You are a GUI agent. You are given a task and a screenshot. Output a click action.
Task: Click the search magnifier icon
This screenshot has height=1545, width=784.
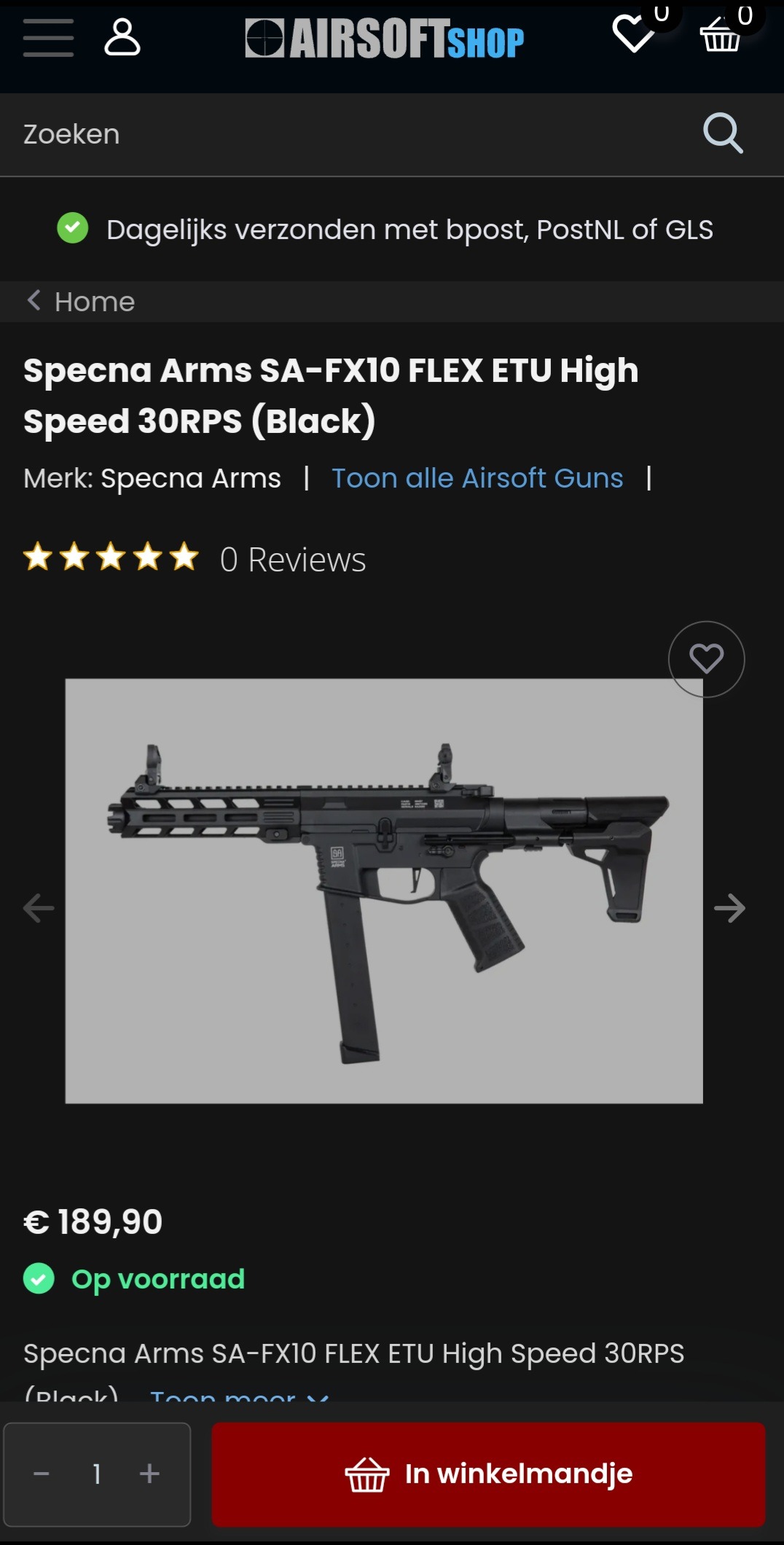[x=722, y=133]
